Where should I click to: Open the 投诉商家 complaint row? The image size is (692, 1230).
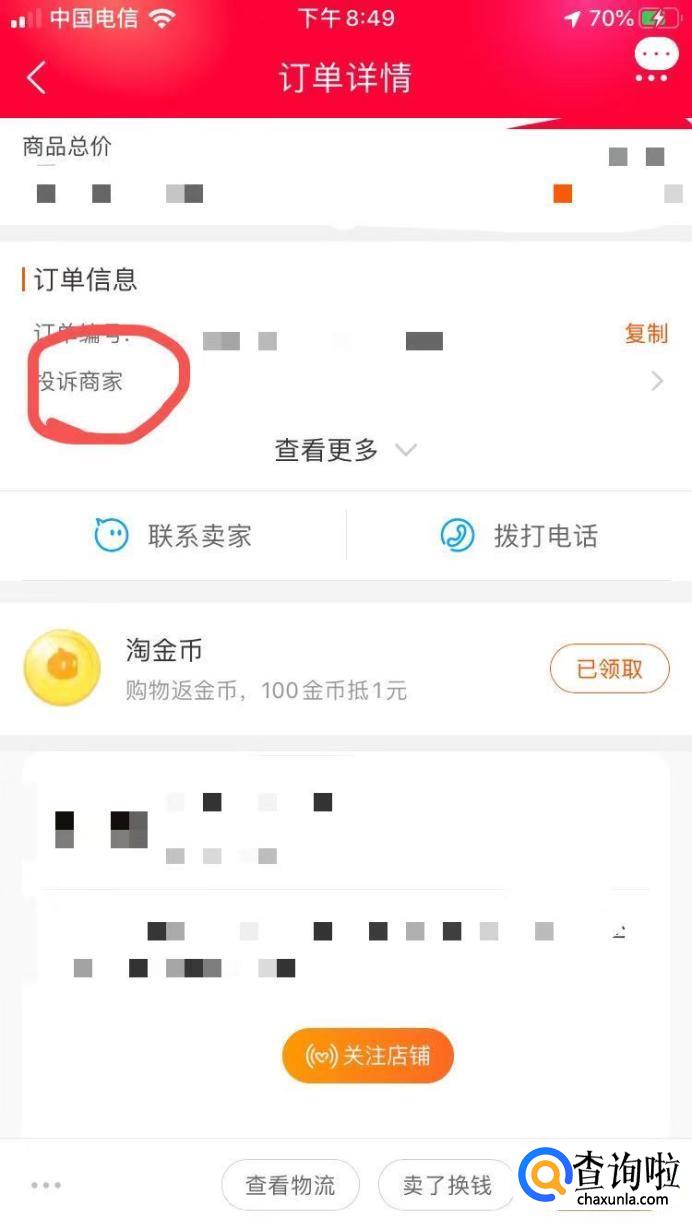coord(345,382)
